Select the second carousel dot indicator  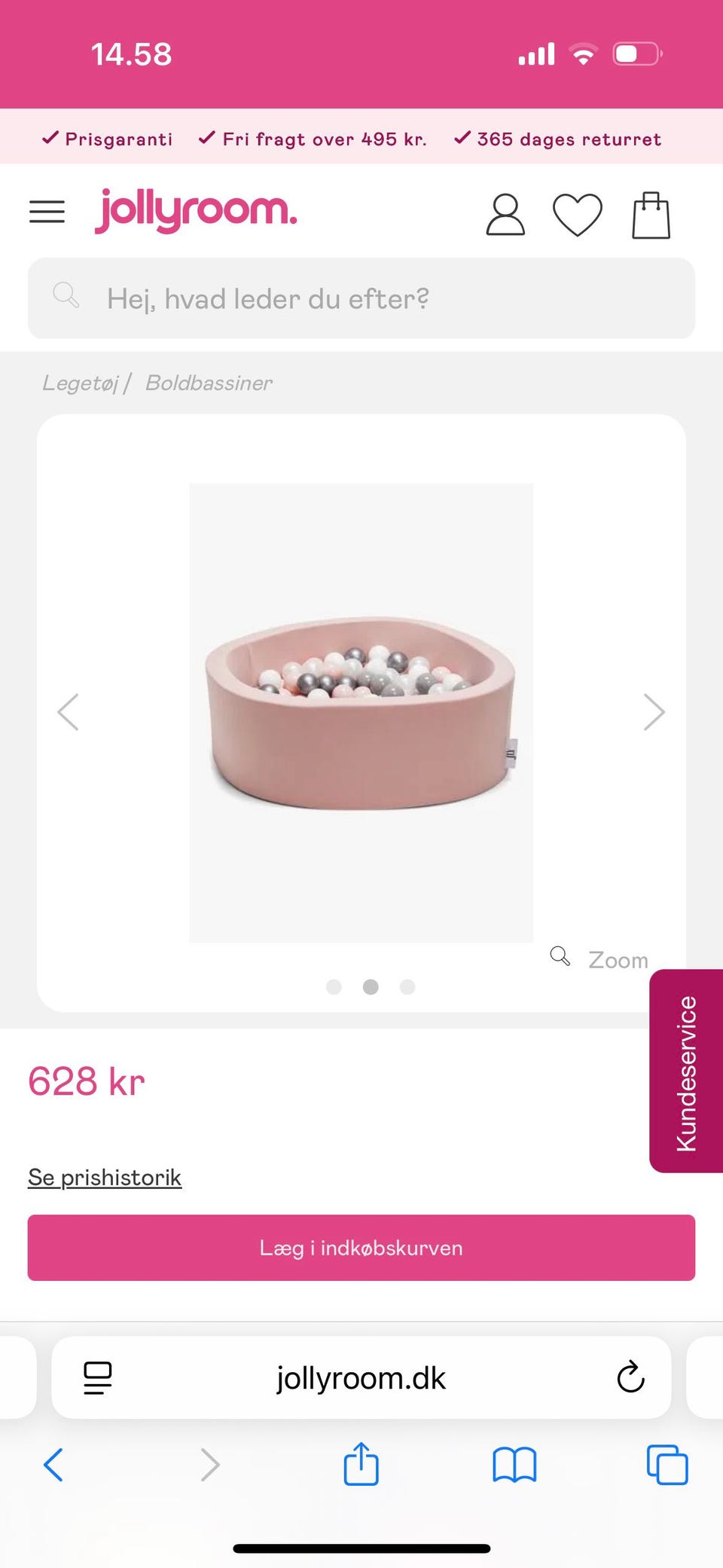[x=371, y=987]
